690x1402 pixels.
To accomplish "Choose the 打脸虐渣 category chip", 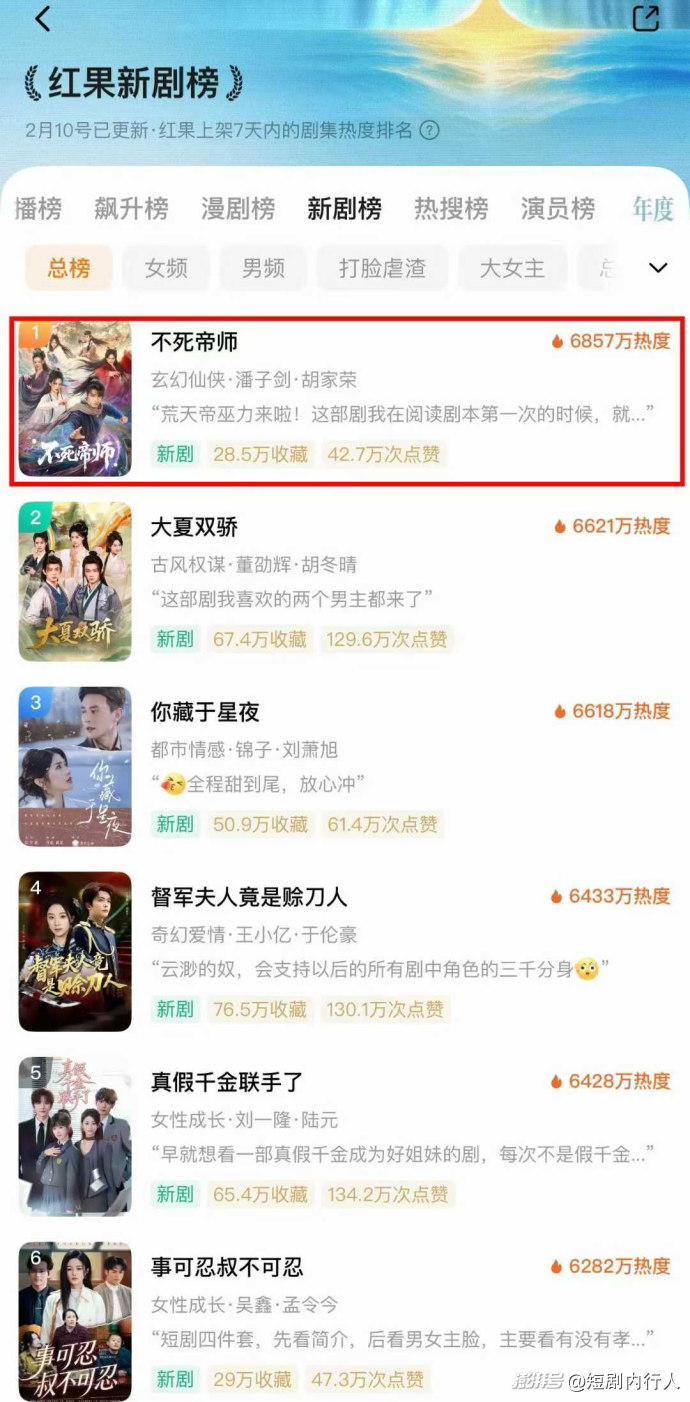I will click(x=382, y=268).
